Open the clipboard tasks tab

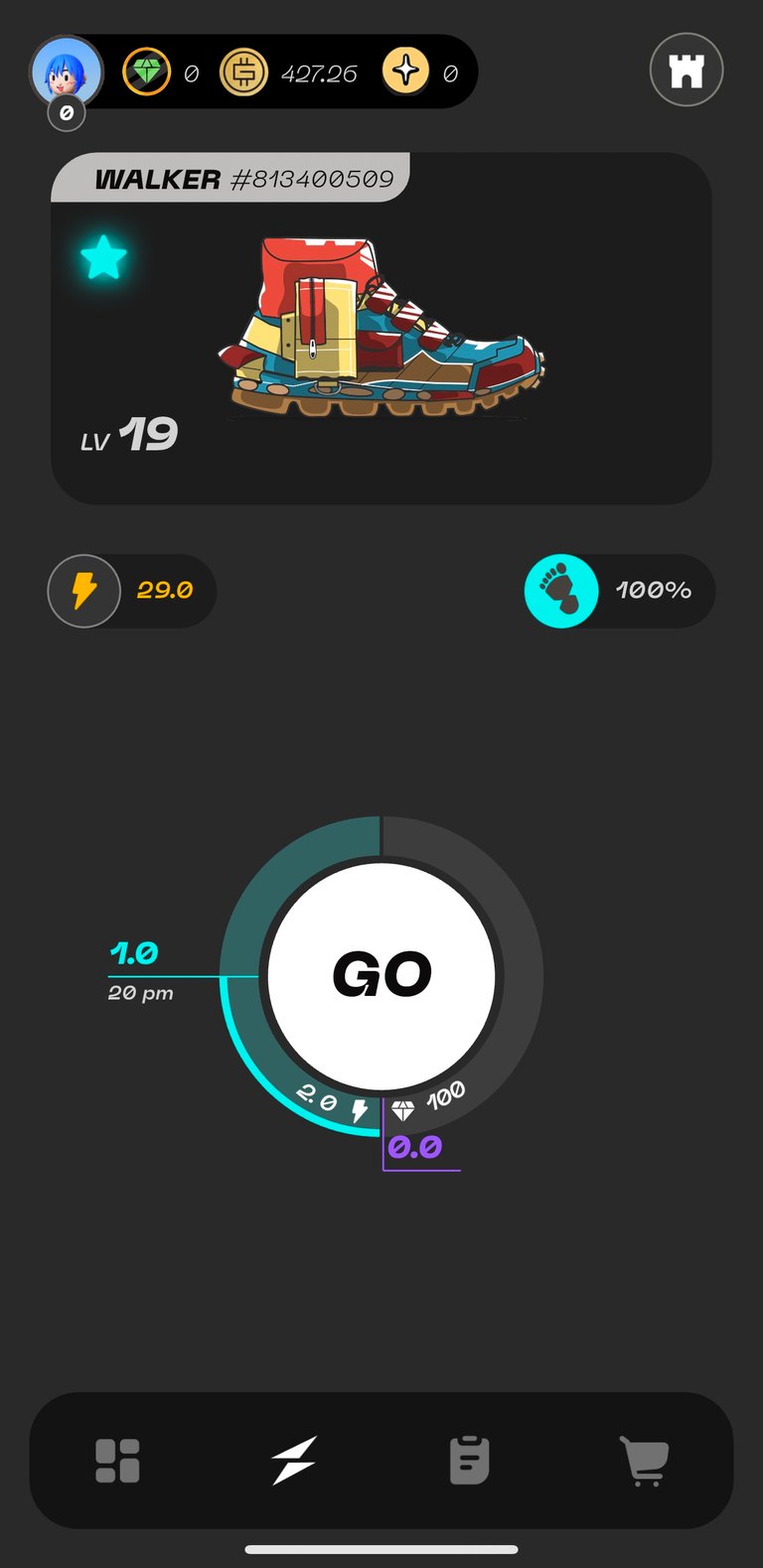469,1461
